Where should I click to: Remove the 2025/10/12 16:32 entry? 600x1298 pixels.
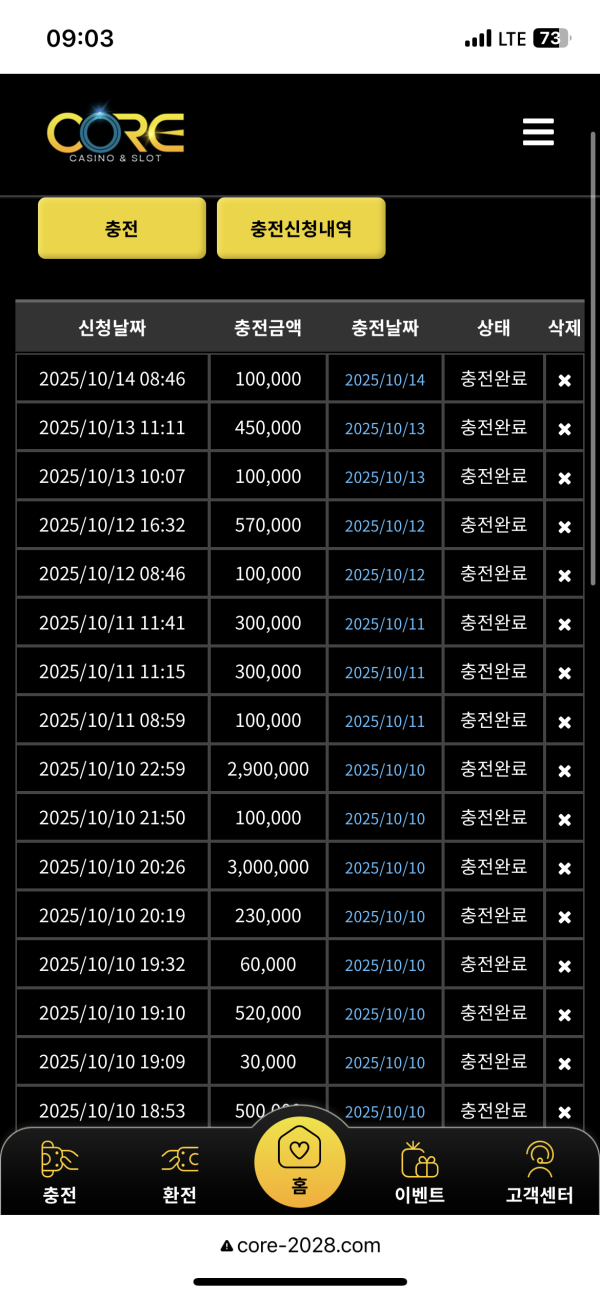pyautogui.click(x=564, y=527)
